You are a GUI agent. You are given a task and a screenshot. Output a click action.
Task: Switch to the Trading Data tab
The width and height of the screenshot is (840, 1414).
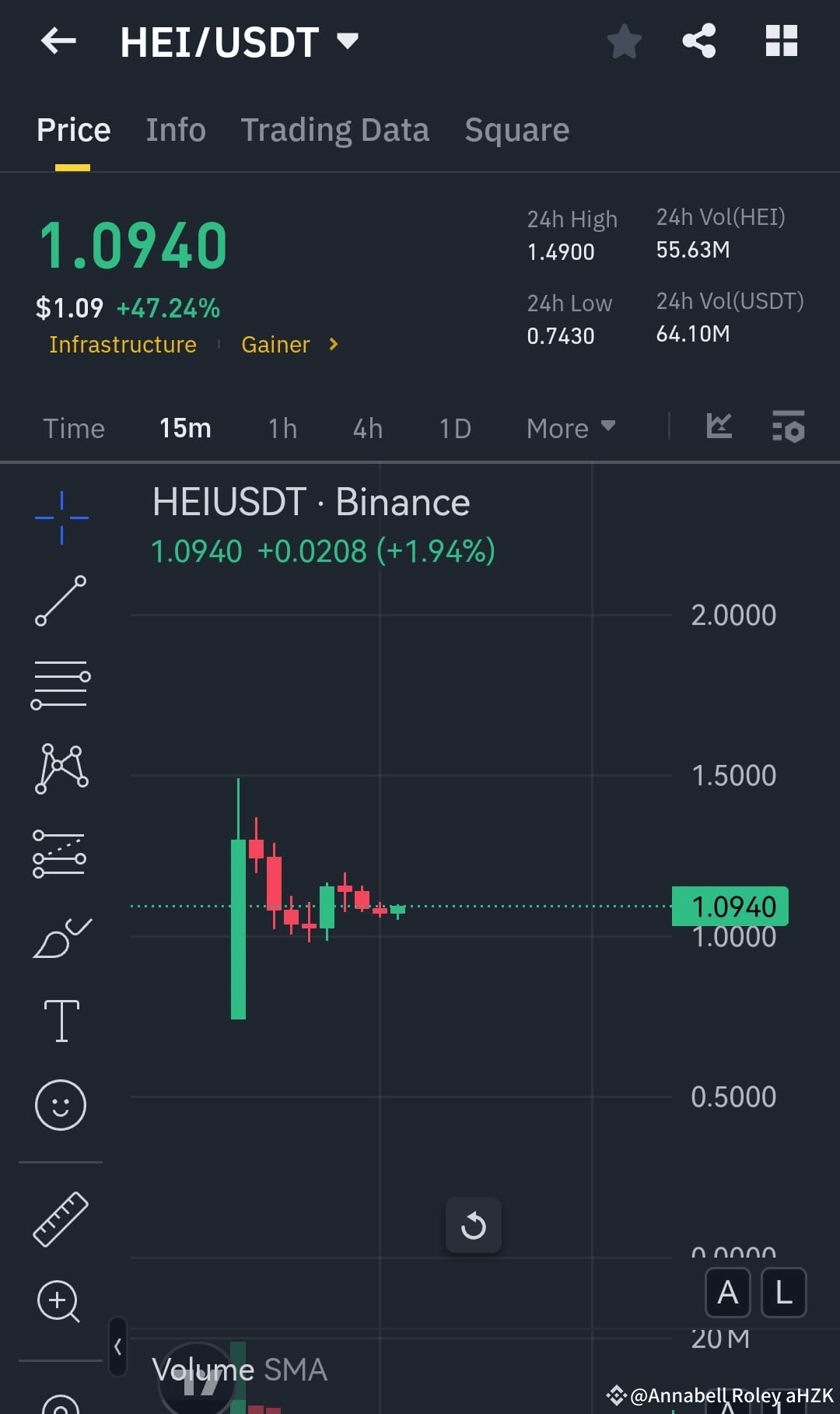pyautogui.click(x=335, y=129)
